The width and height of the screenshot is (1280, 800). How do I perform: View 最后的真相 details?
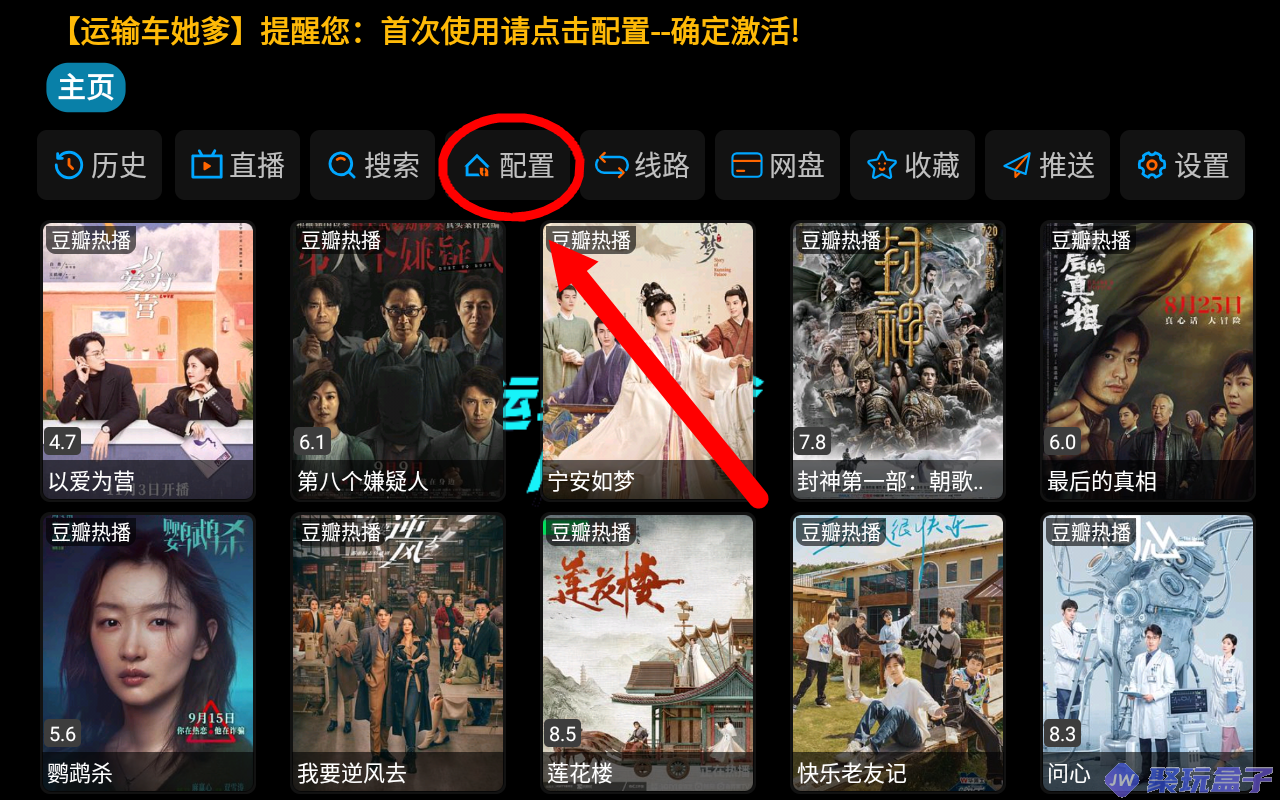pos(1148,360)
